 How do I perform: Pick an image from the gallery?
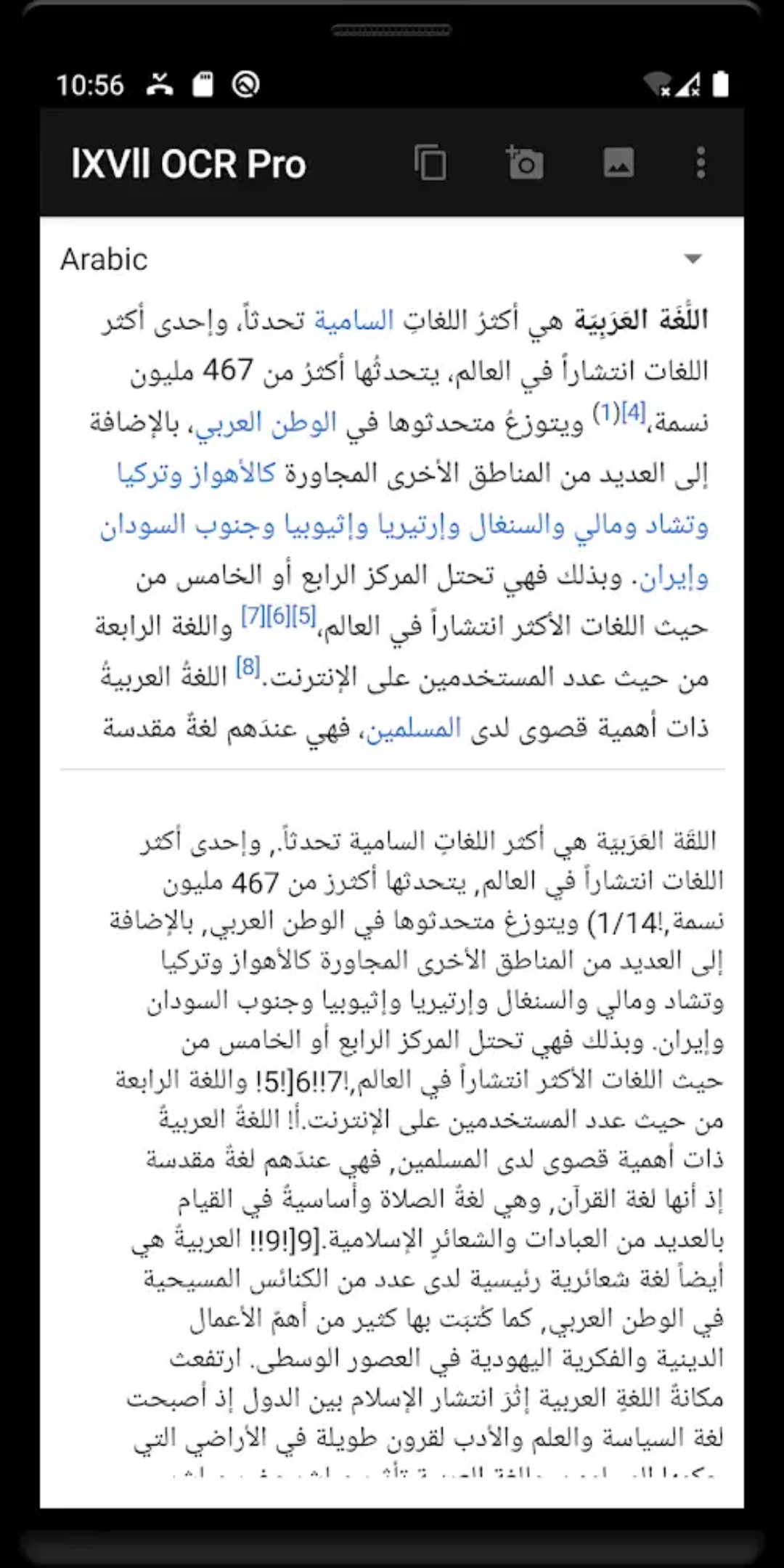pyautogui.click(x=618, y=163)
